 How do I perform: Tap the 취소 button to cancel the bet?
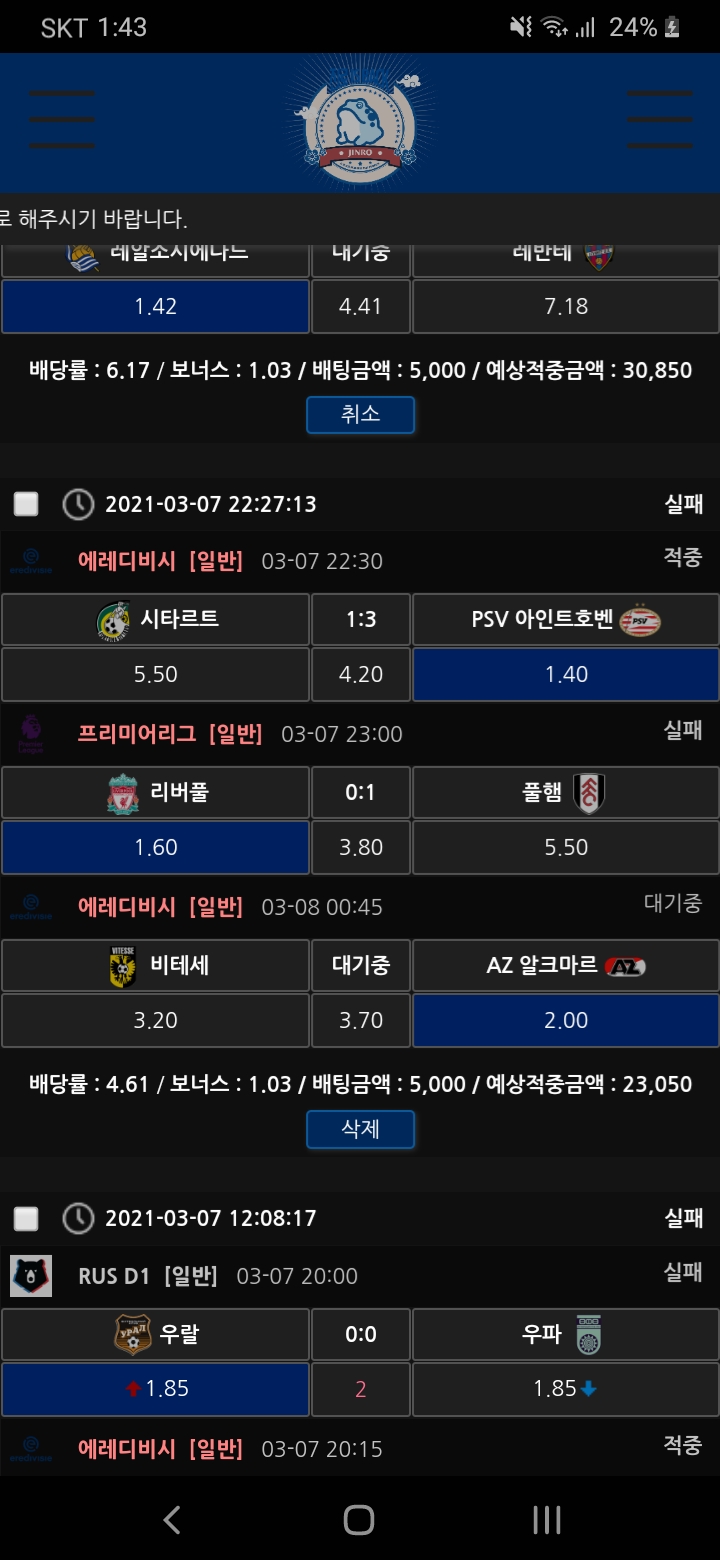coord(360,415)
